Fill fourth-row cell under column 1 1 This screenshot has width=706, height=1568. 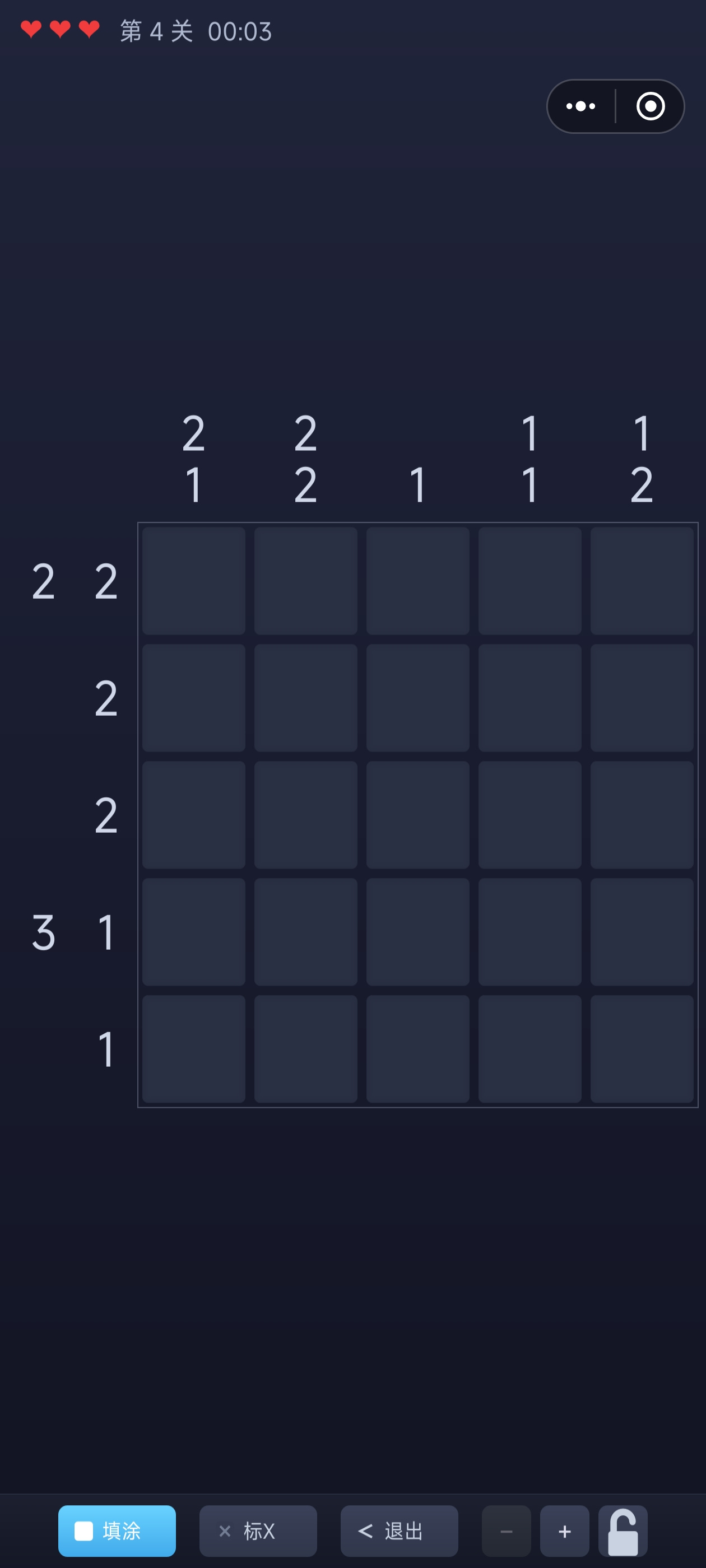pos(530,931)
